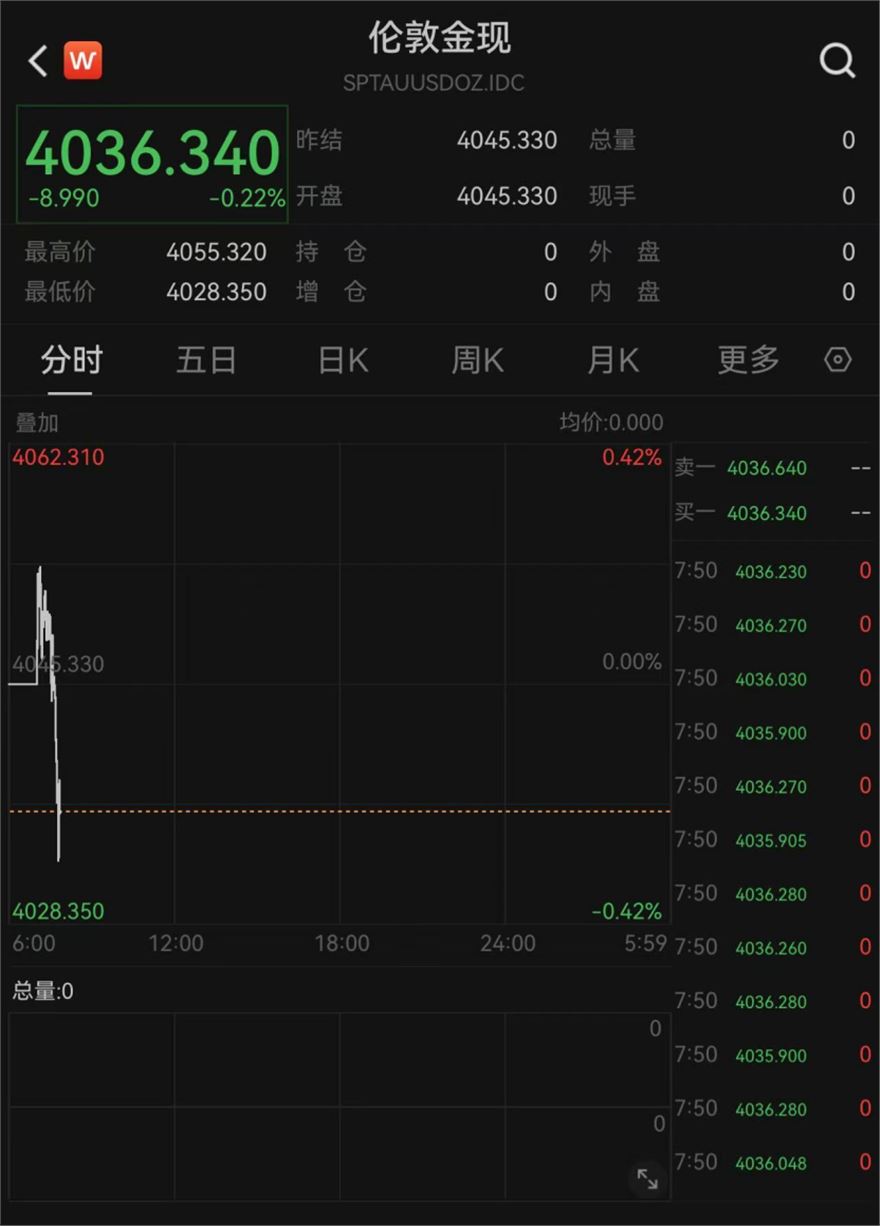Show the 月K chart tab
880x1226 pixels.
click(613, 360)
